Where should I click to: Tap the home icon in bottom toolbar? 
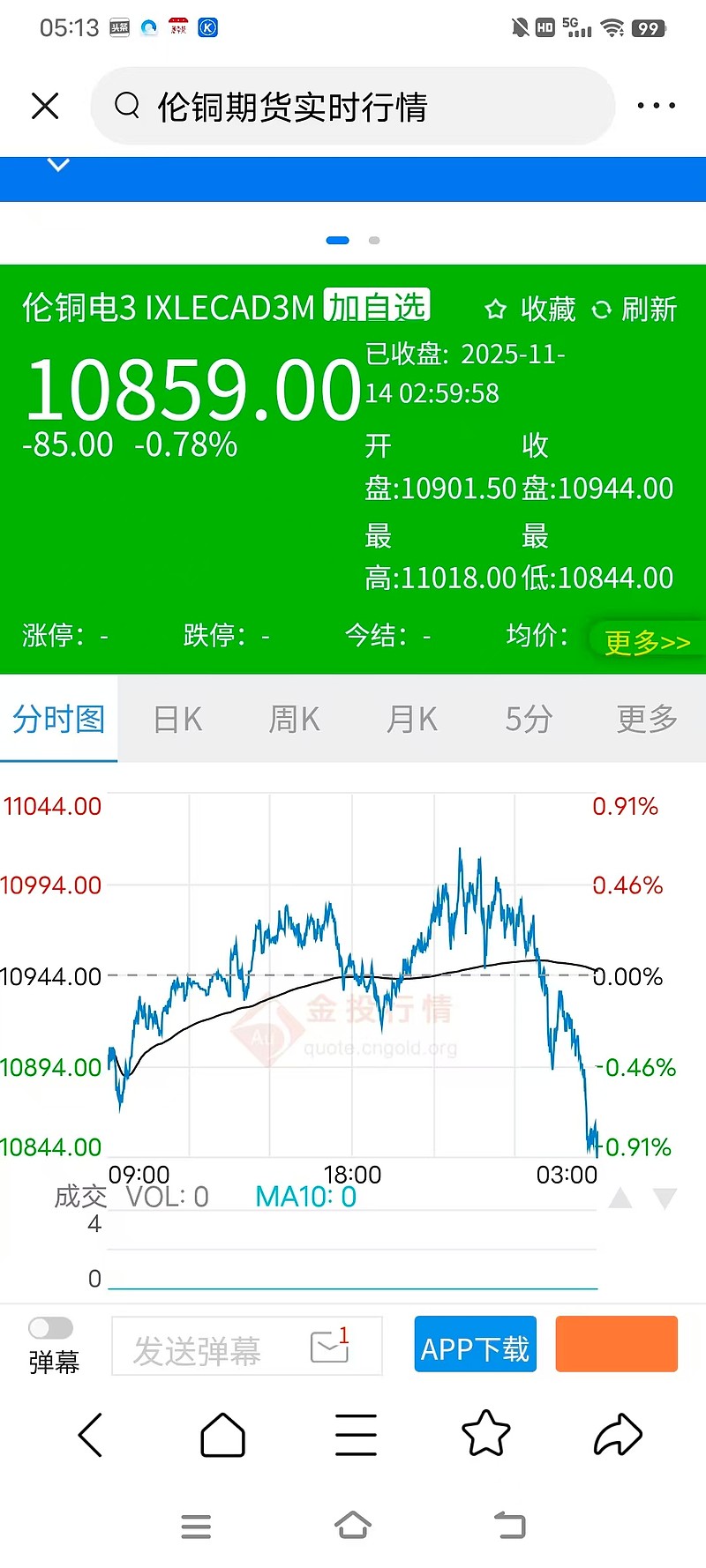(x=222, y=1435)
